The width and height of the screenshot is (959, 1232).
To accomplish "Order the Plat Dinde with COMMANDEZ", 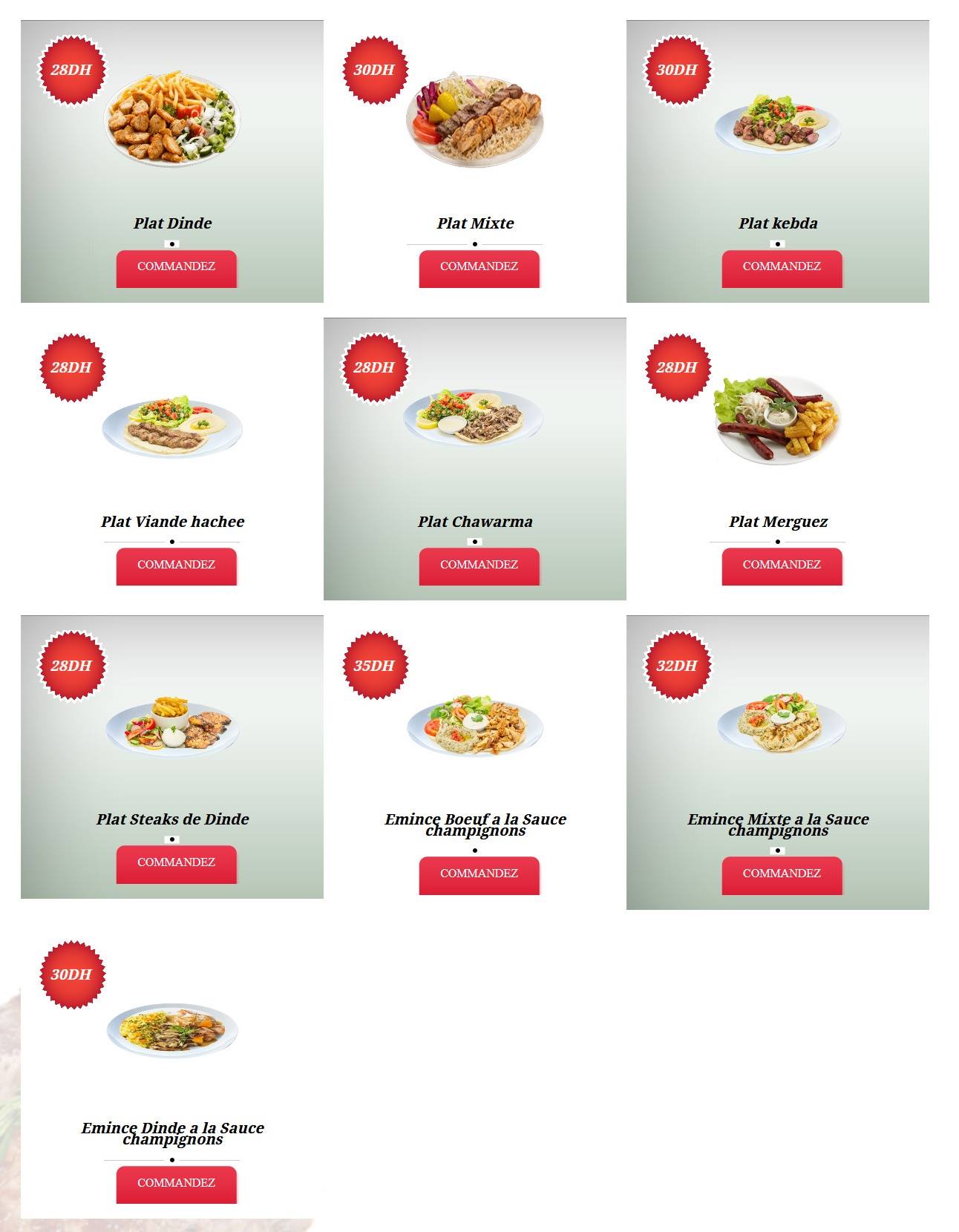I will 176,268.
